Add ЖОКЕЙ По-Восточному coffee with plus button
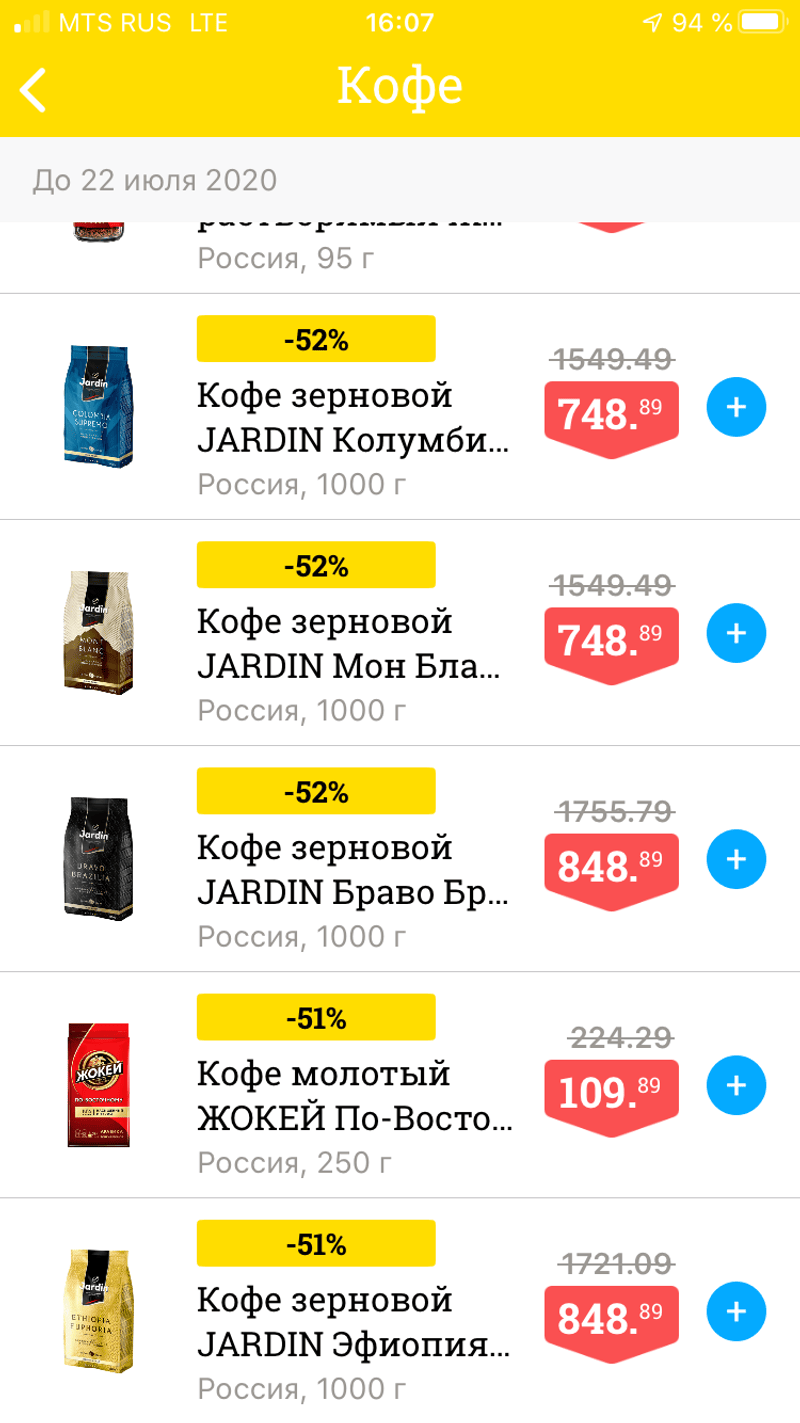 736,1085
